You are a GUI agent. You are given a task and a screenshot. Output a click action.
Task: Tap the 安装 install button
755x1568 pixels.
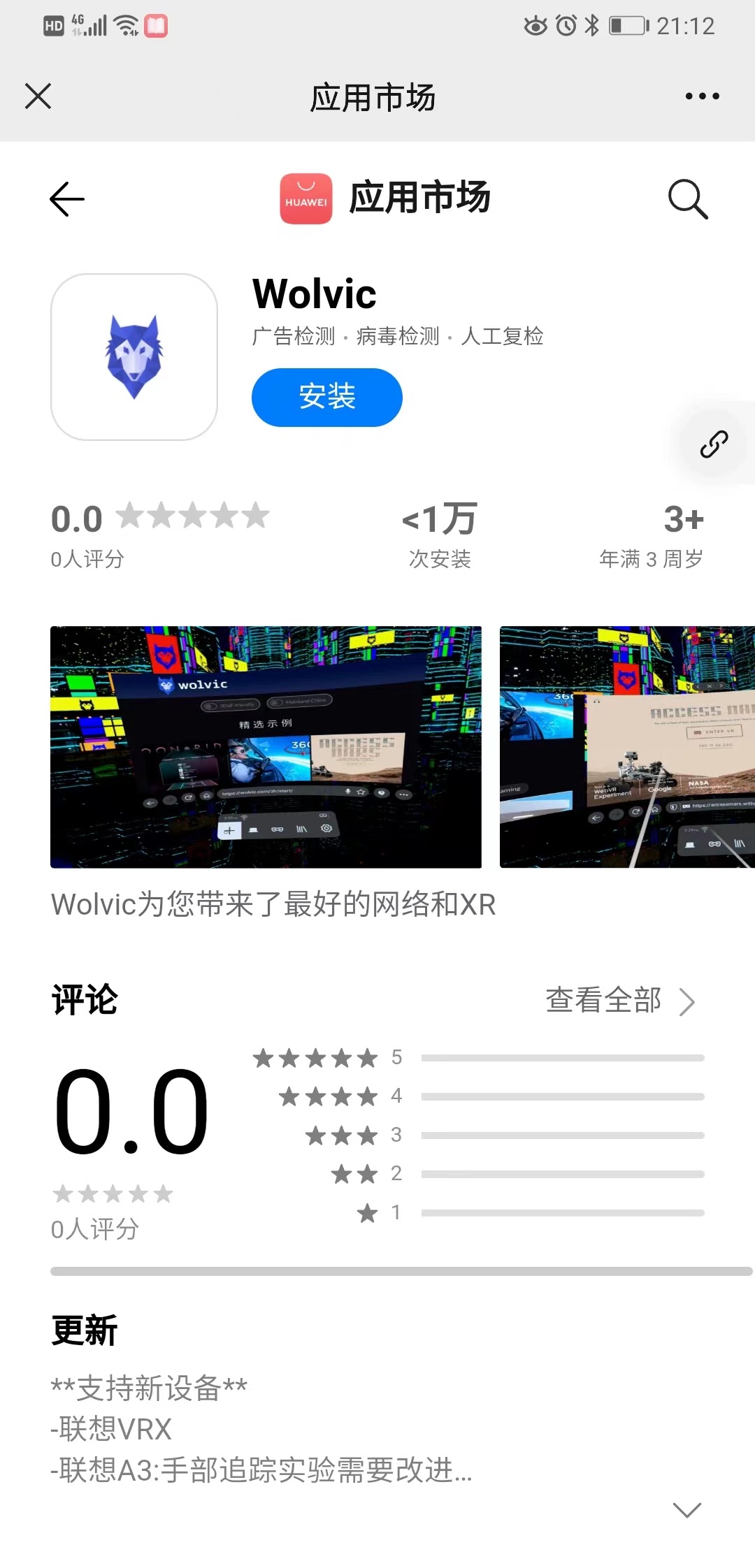coord(326,396)
